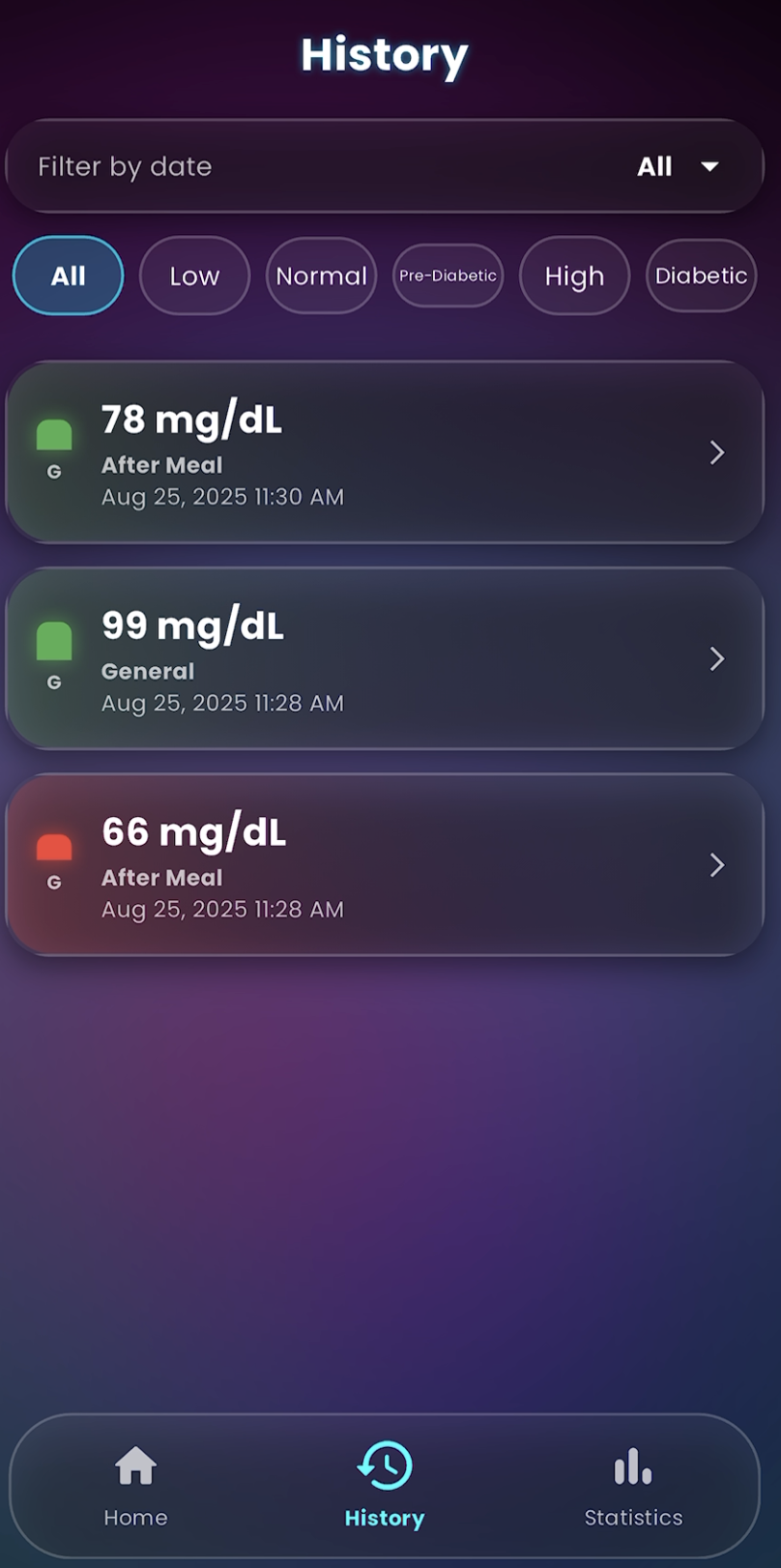Go to the Home tab
781x1568 pixels.
coord(135,1486)
